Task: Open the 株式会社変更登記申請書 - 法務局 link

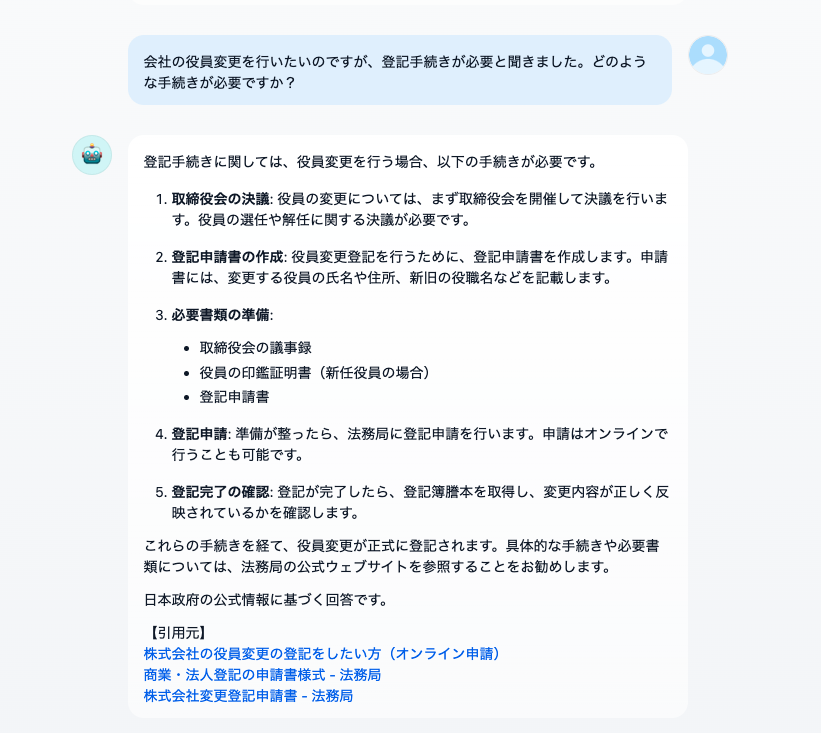Action: click(247, 695)
